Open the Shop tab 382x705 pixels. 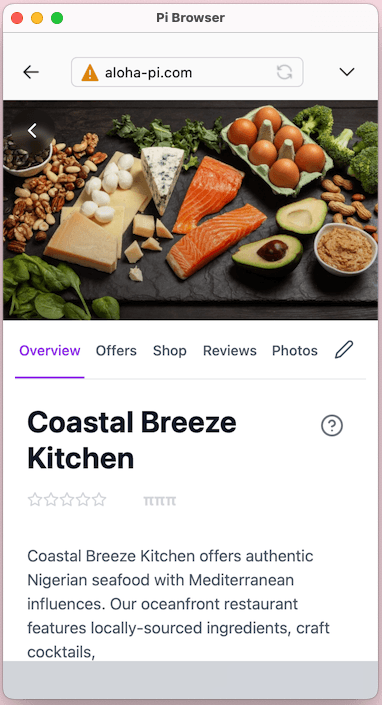[x=169, y=351]
